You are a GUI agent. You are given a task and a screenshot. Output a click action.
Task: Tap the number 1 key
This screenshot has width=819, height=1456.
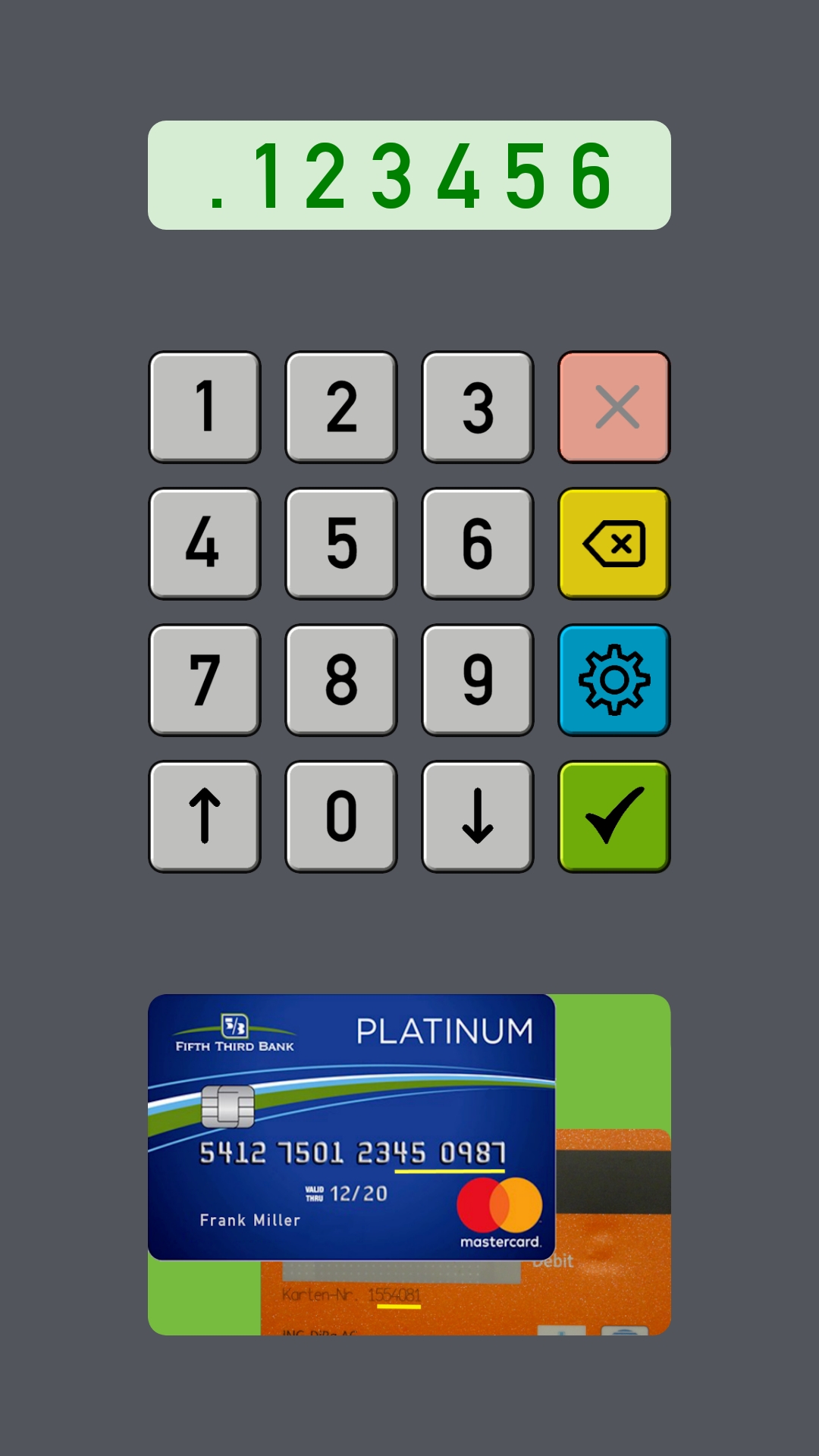(205, 407)
